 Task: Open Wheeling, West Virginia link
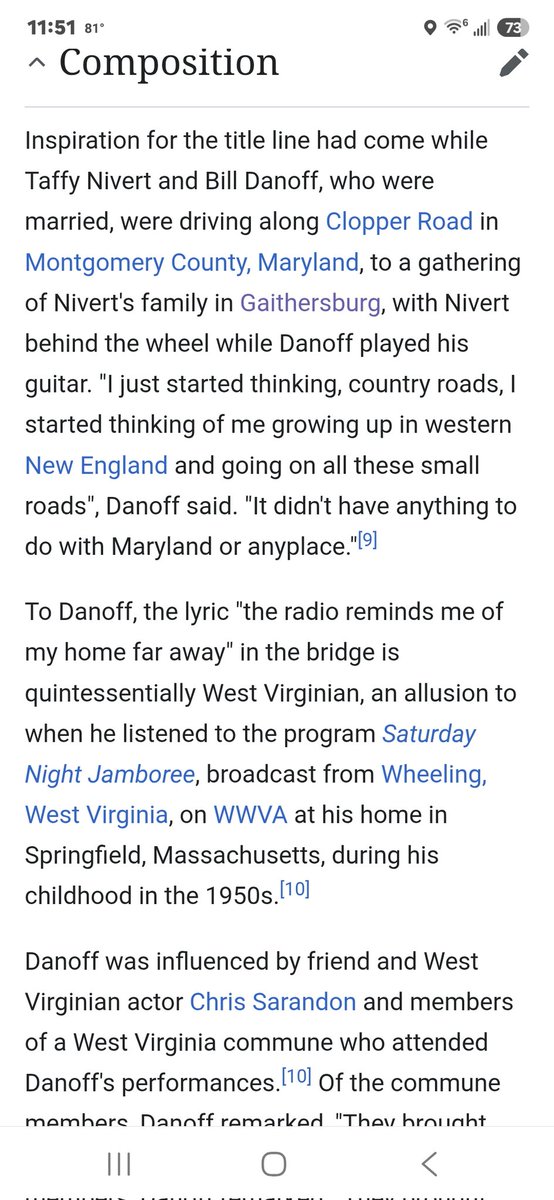click(x=256, y=794)
